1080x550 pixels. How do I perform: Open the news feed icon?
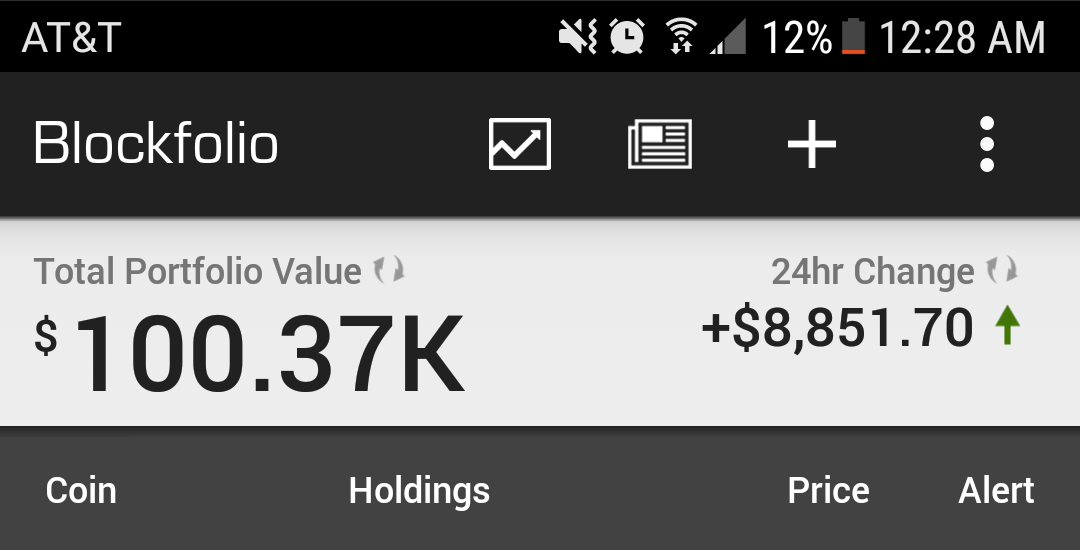(659, 144)
